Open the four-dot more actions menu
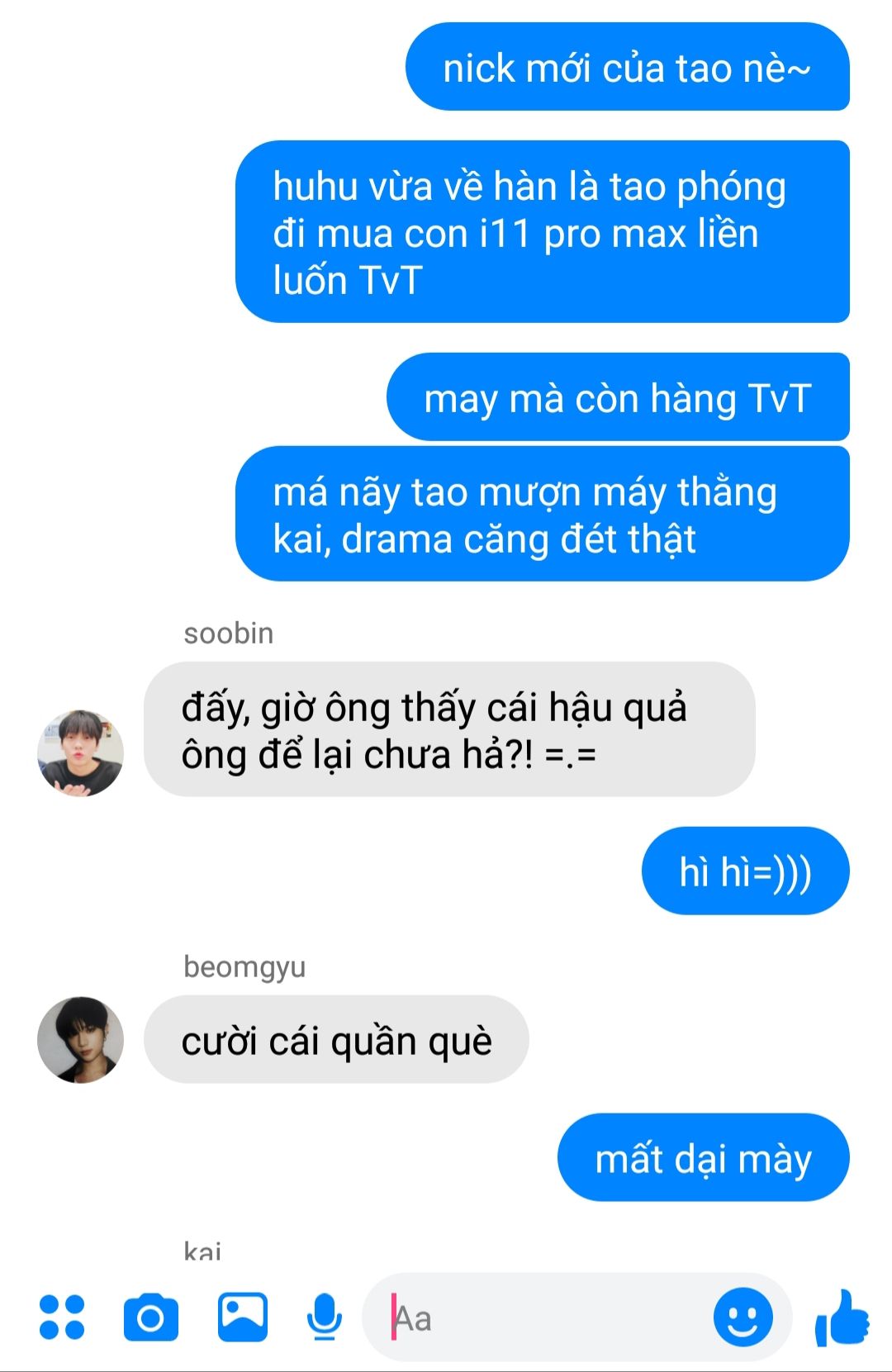Image resolution: width=892 pixels, height=1372 pixels. click(x=62, y=1317)
